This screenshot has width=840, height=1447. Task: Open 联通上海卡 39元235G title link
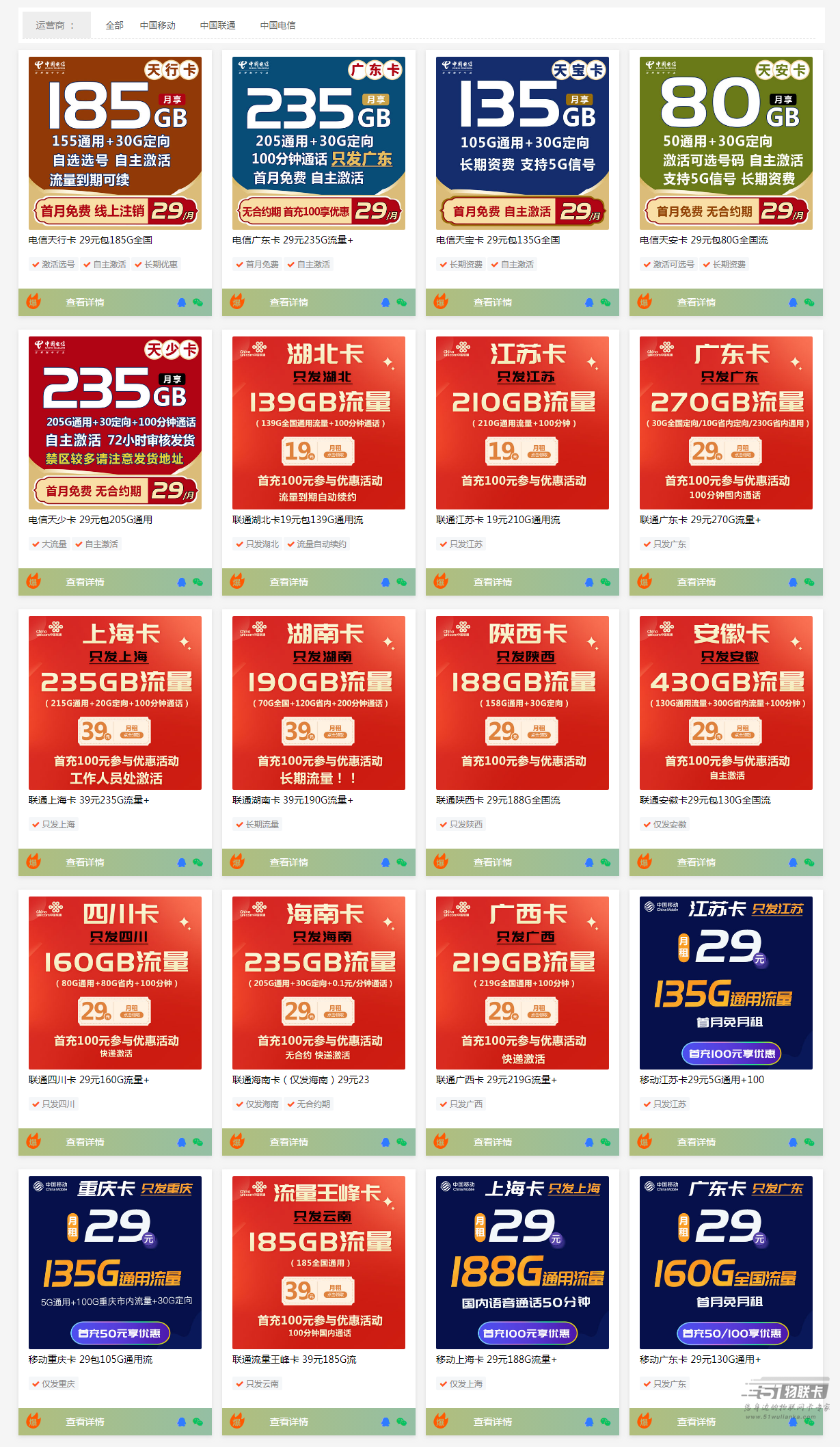(89, 800)
